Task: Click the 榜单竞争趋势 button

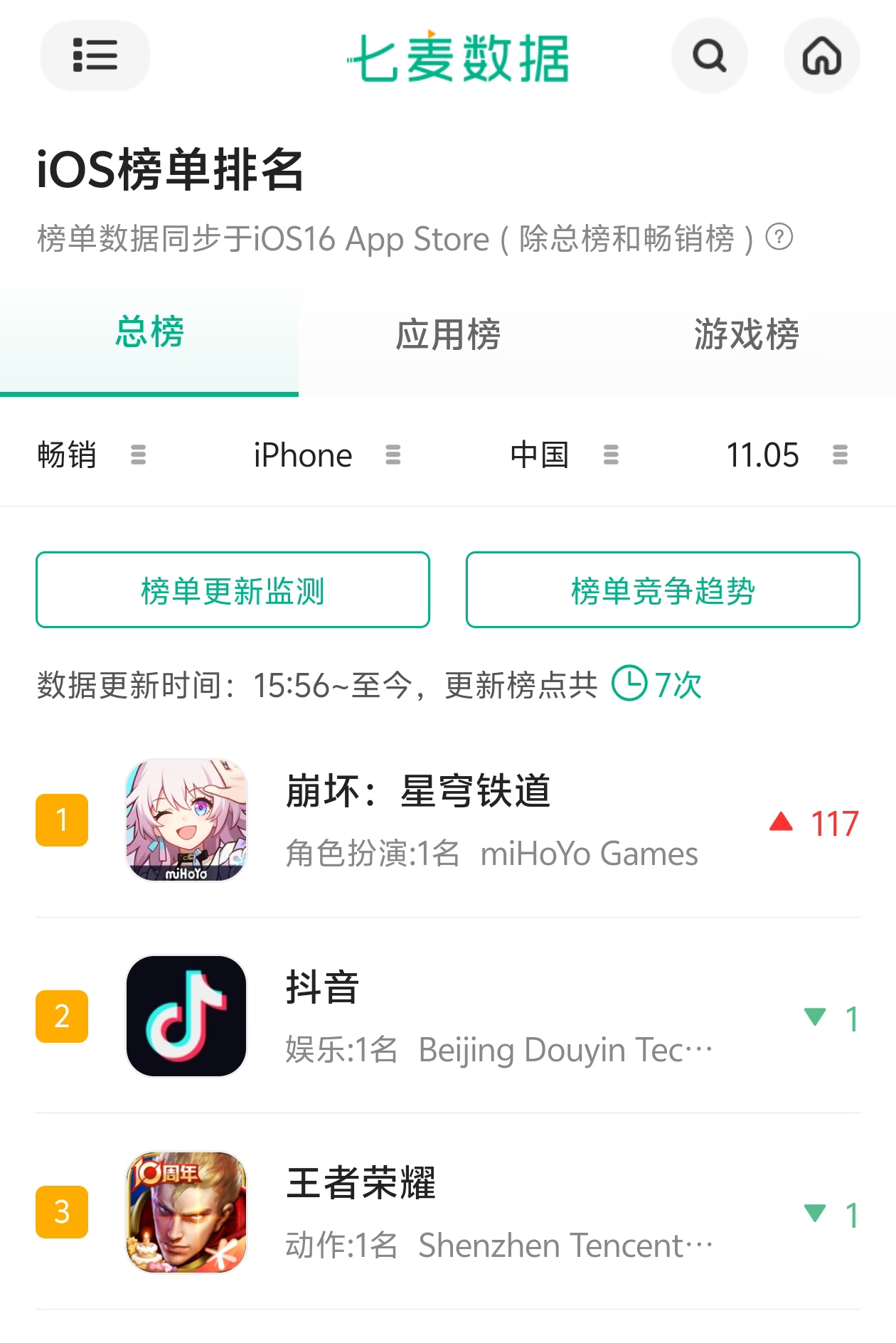Action: point(663,590)
